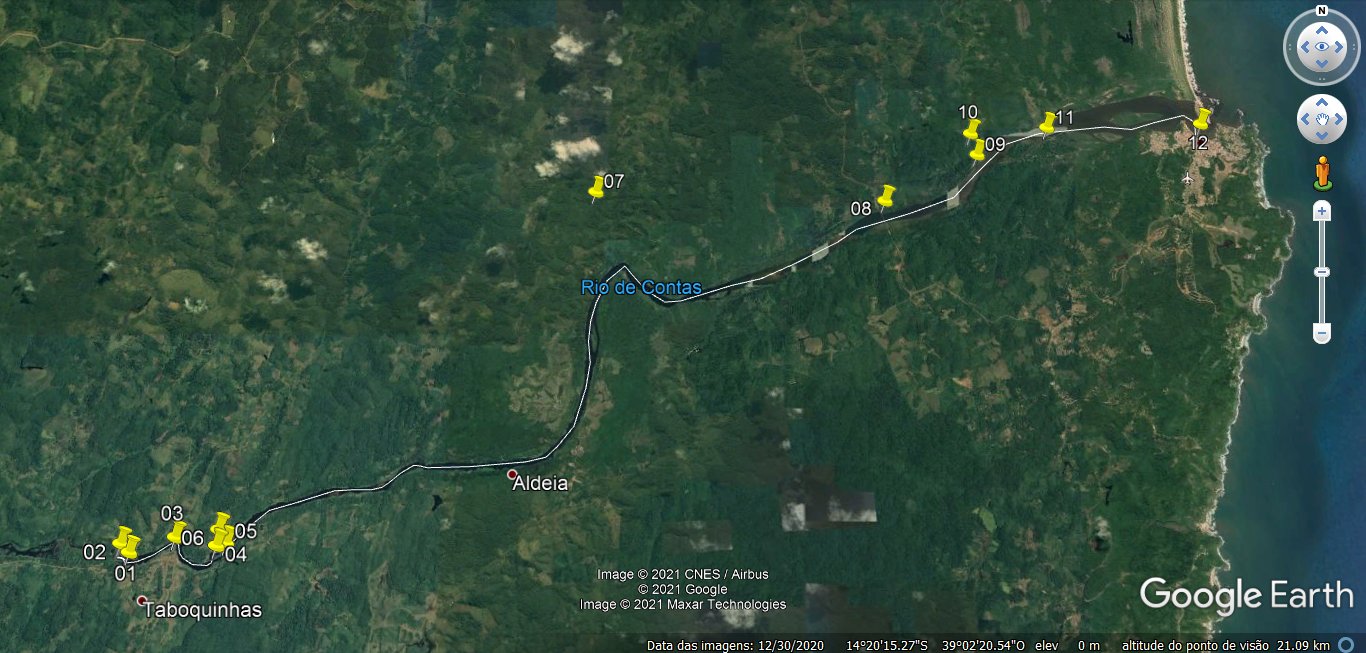The image size is (1366, 653).
Task: Open placemark pin 03
Action: point(177,532)
